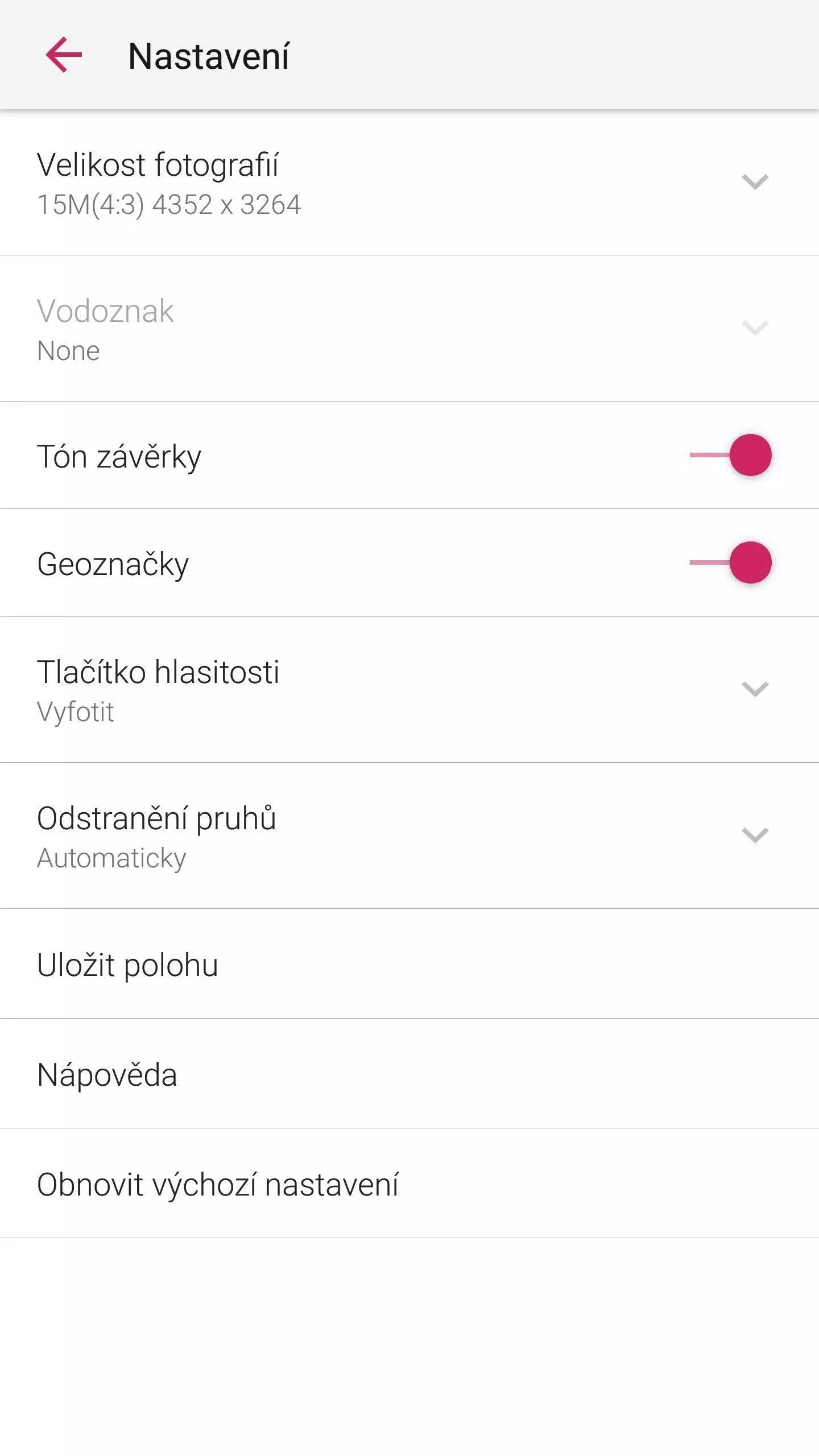Image resolution: width=819 pixels, height=1456 pixels.
Task: Go back using the pink arrow
Action: click(64, 55)
